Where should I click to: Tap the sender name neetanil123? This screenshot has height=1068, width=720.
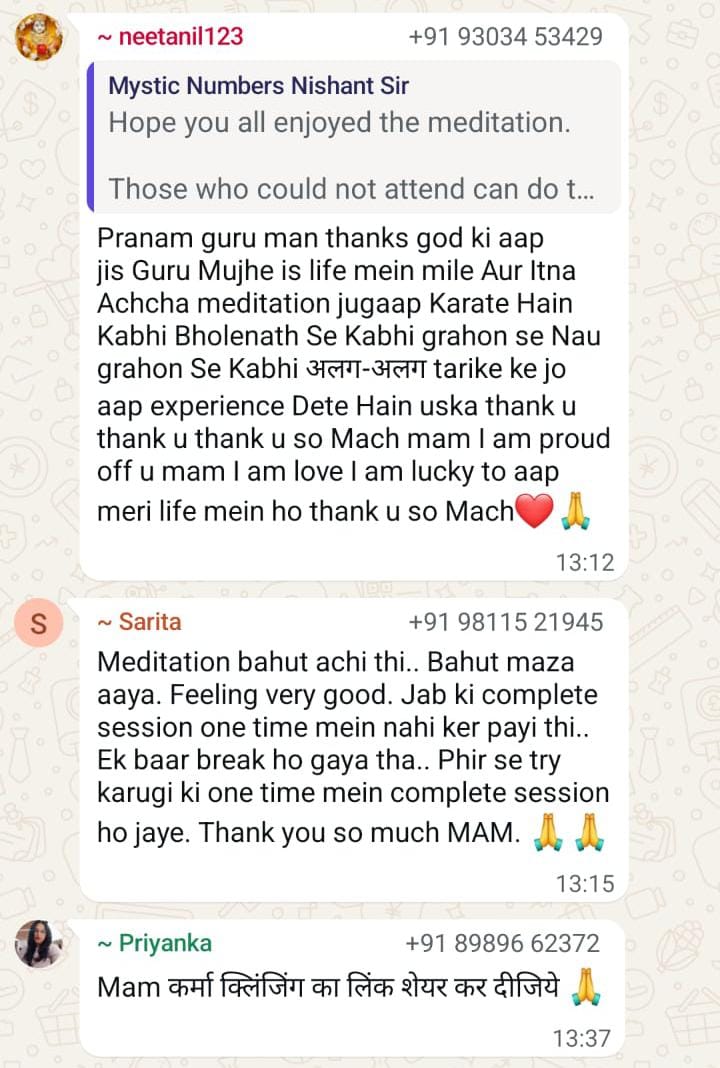pos(171,36)
